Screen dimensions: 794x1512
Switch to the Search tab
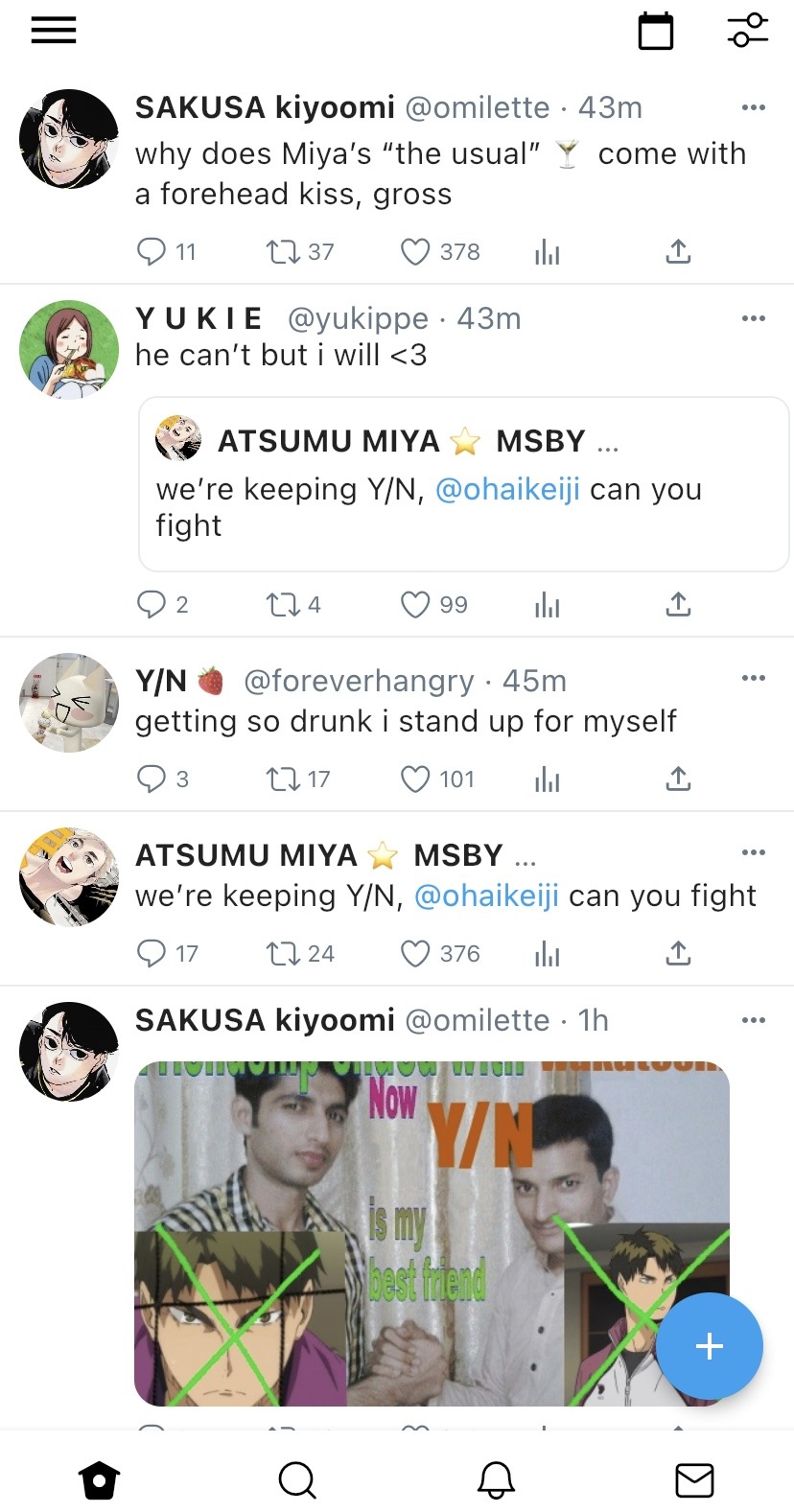(x=297, y=1479)
